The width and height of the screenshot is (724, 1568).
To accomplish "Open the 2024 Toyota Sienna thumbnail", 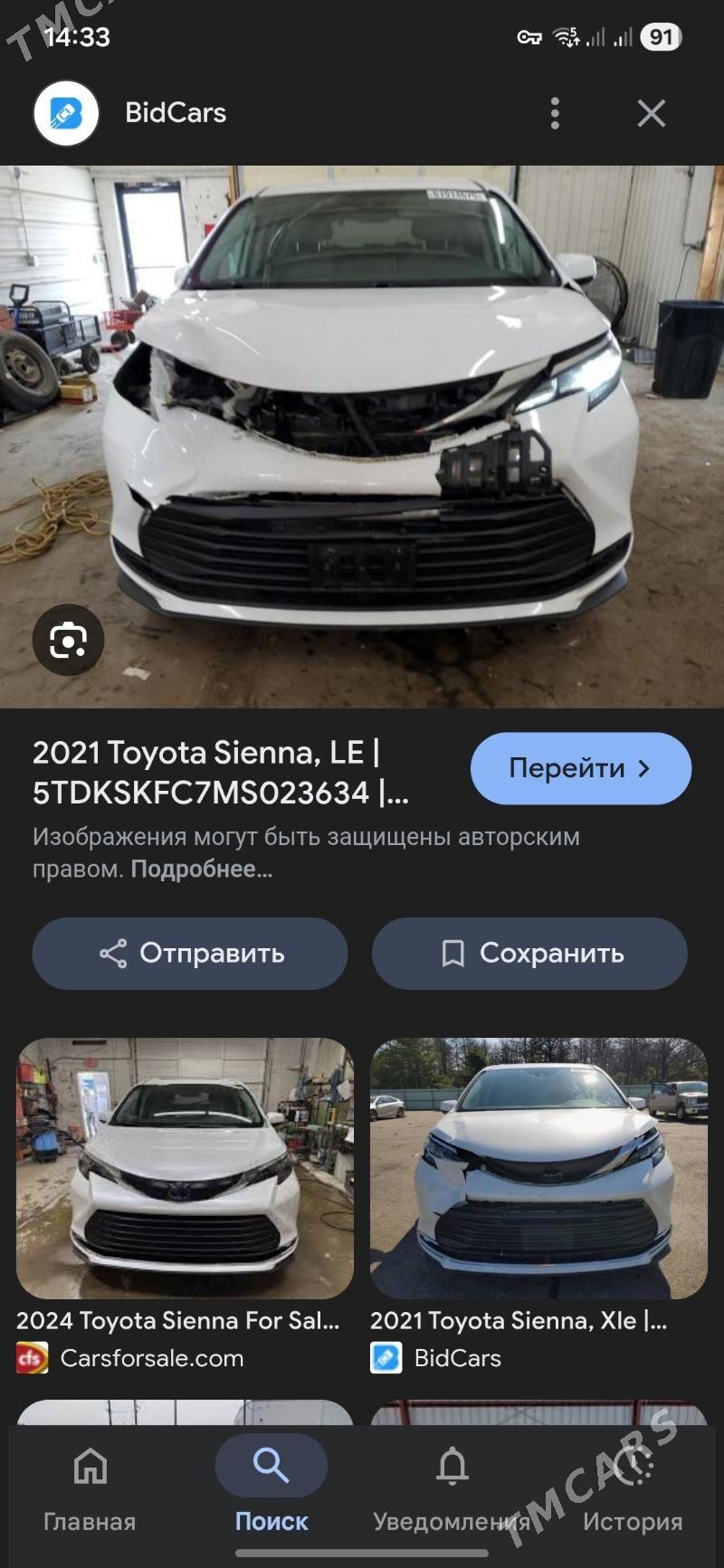I will [x=181, y=1167].
